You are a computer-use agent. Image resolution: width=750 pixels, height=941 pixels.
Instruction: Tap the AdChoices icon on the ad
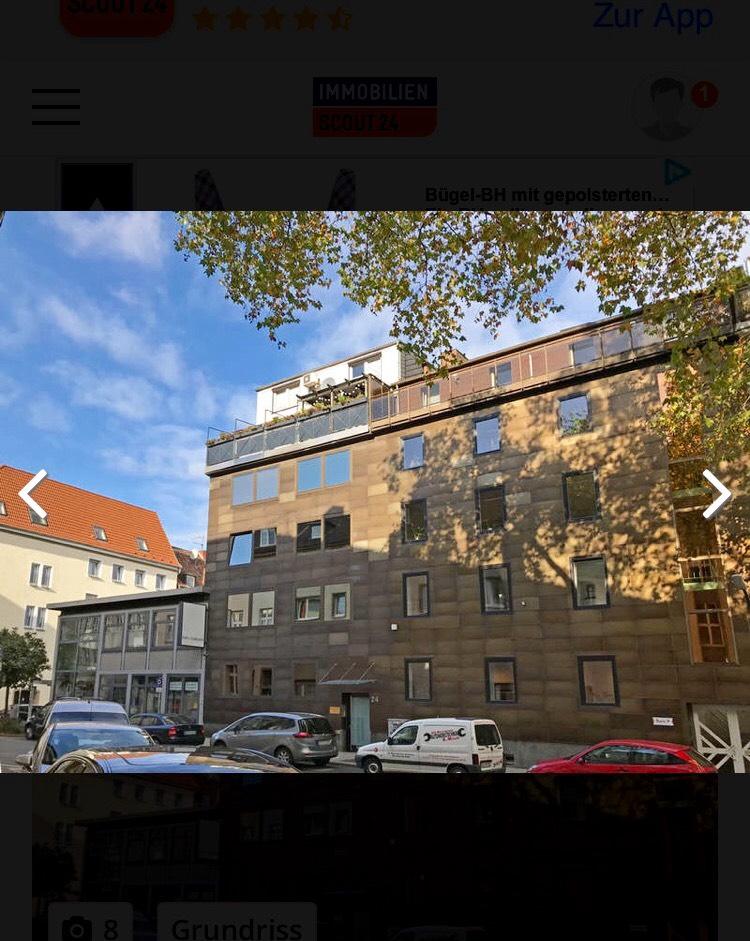(x=677, y=172)
